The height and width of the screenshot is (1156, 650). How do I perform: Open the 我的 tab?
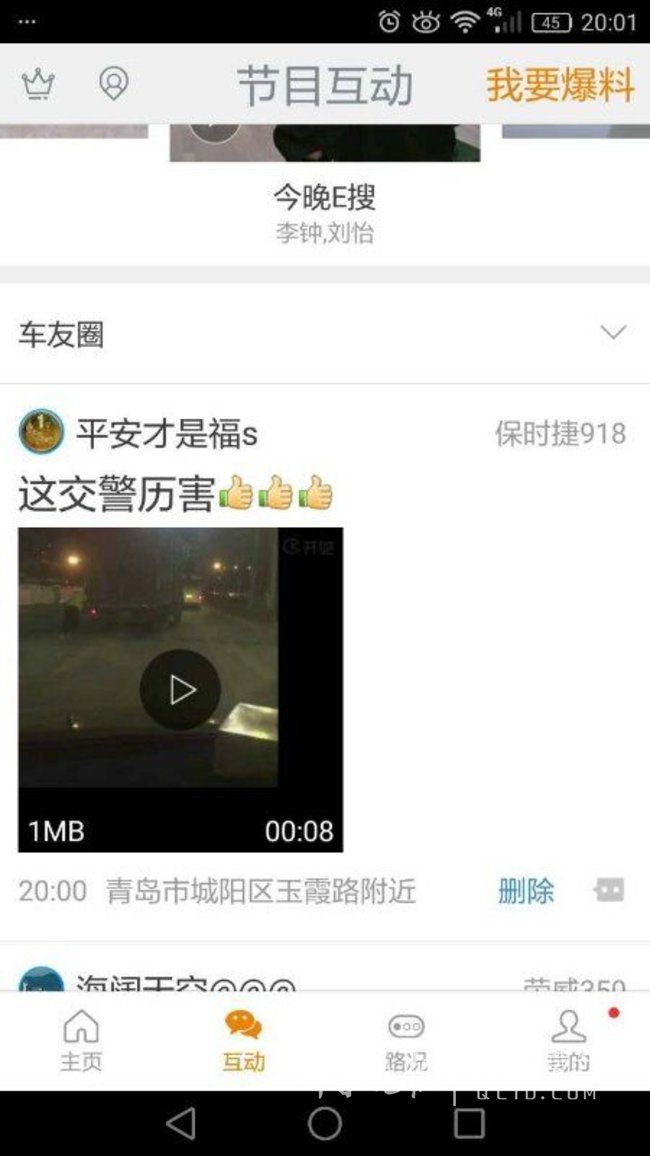[x=568, y=1040]
